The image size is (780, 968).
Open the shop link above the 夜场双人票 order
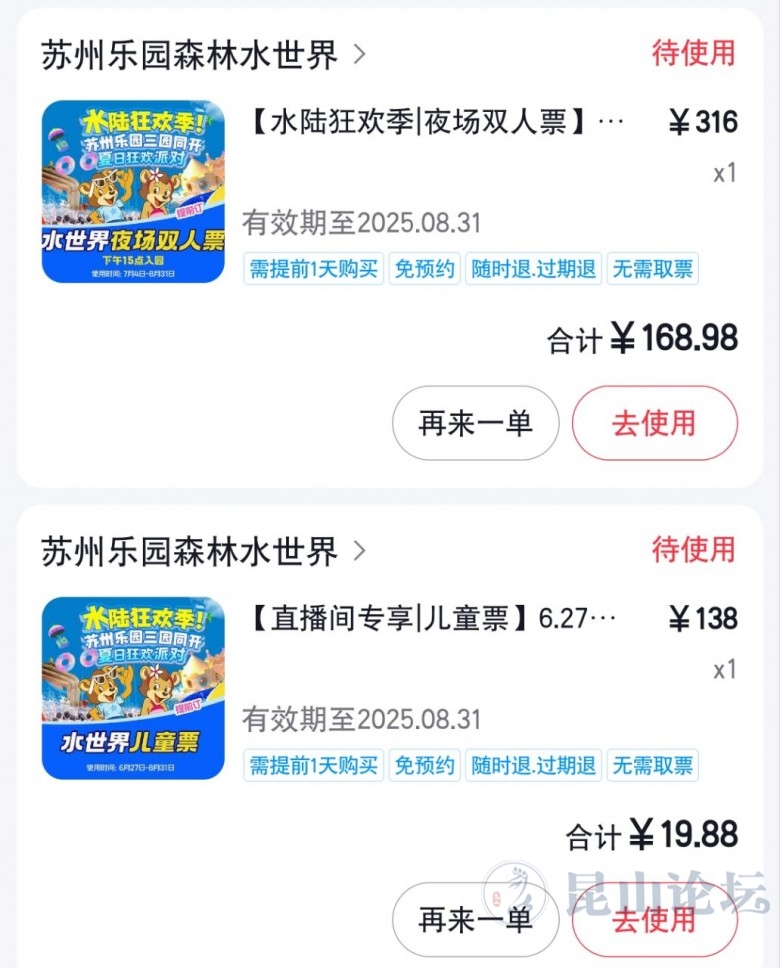pos(203,55)
